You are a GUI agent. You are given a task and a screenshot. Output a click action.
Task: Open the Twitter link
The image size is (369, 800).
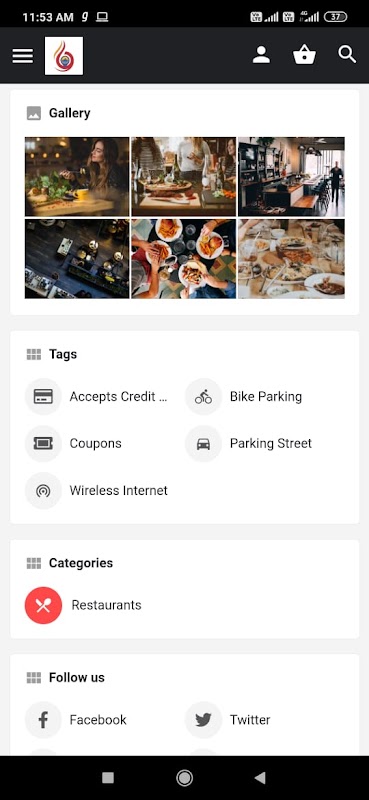(228, 720)
